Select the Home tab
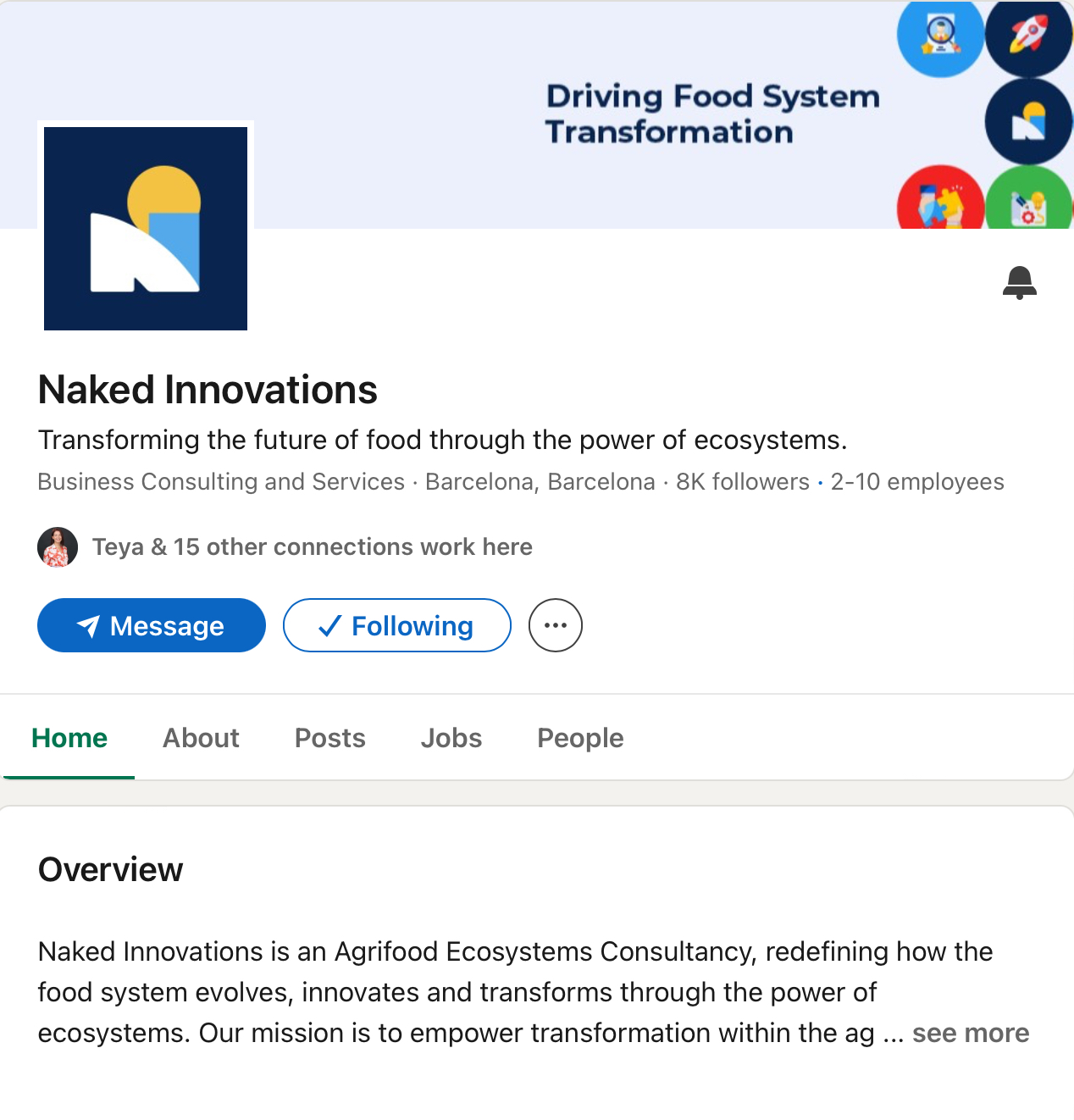 tap(69, 738)
